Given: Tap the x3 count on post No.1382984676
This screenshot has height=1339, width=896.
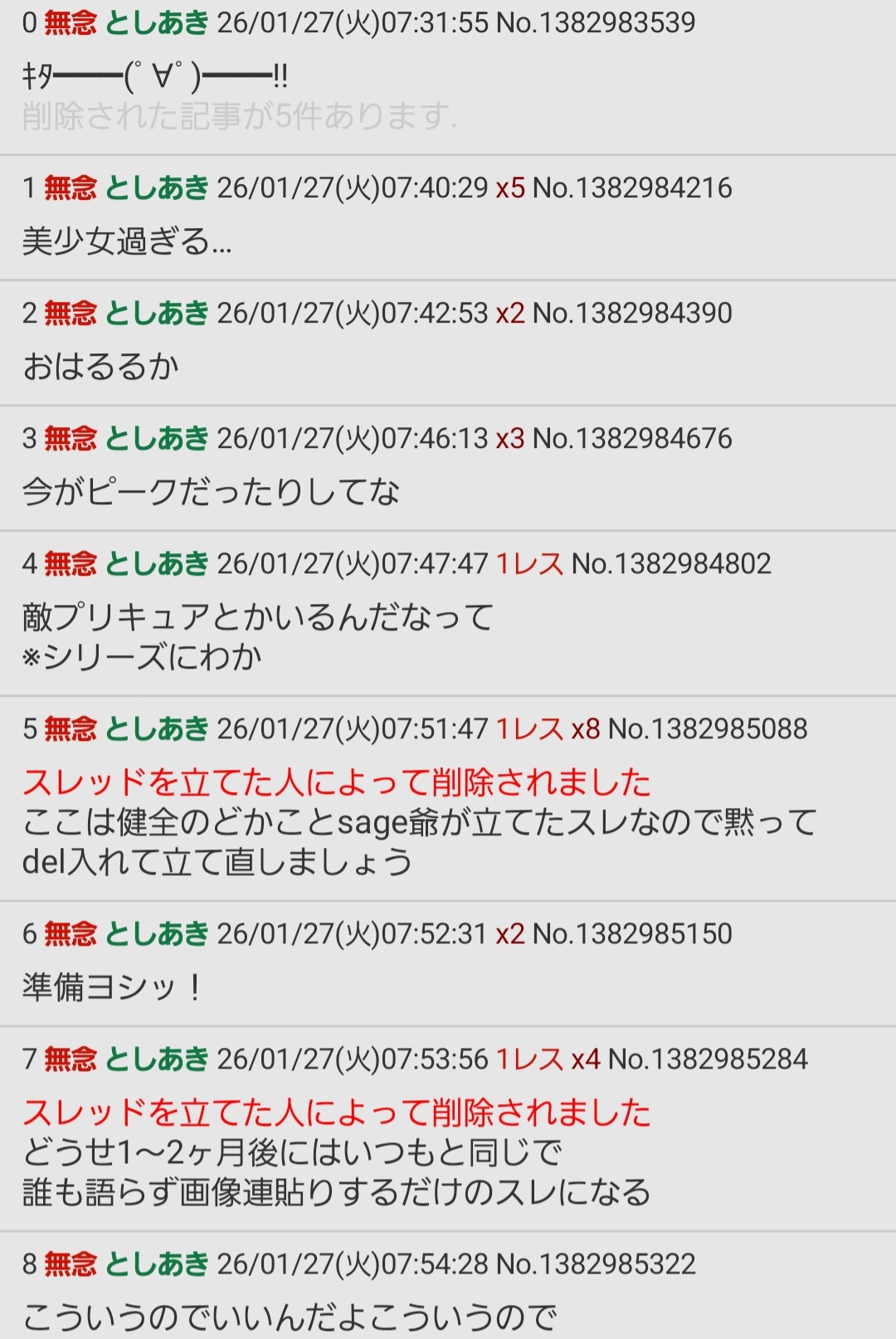Looking at the screenshot, I should 510,439.
